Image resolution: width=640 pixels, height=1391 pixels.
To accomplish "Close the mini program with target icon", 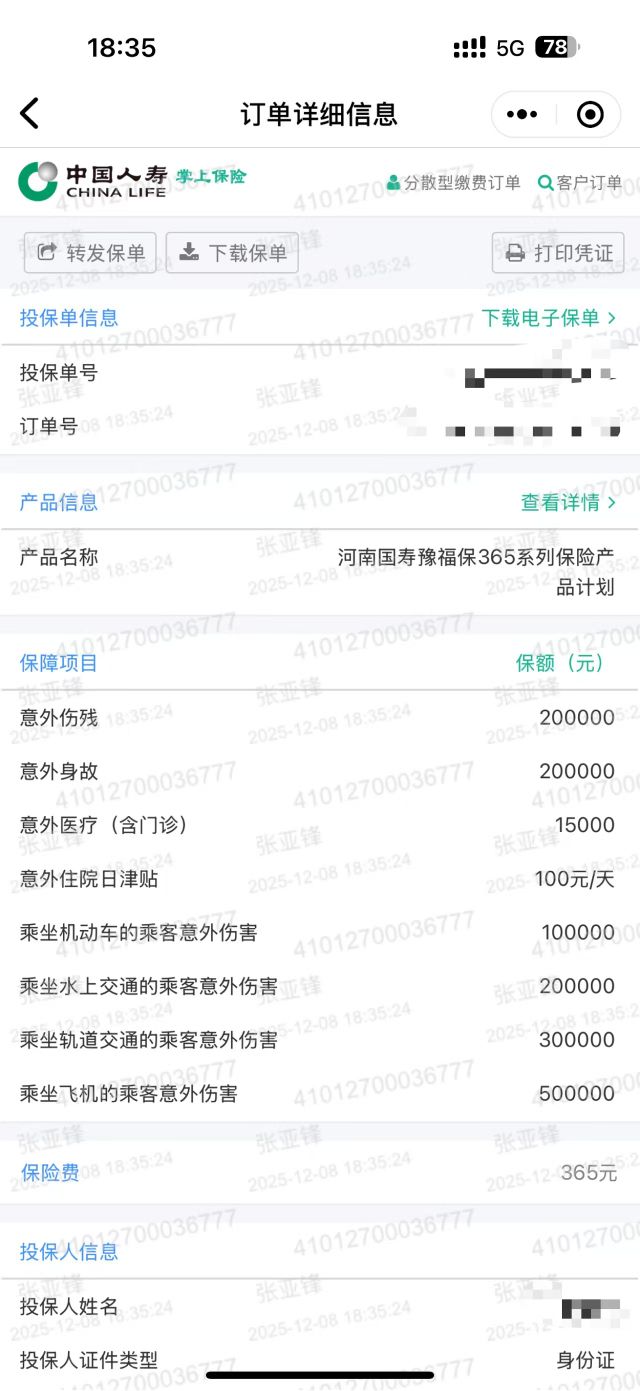I will (591, 114).
